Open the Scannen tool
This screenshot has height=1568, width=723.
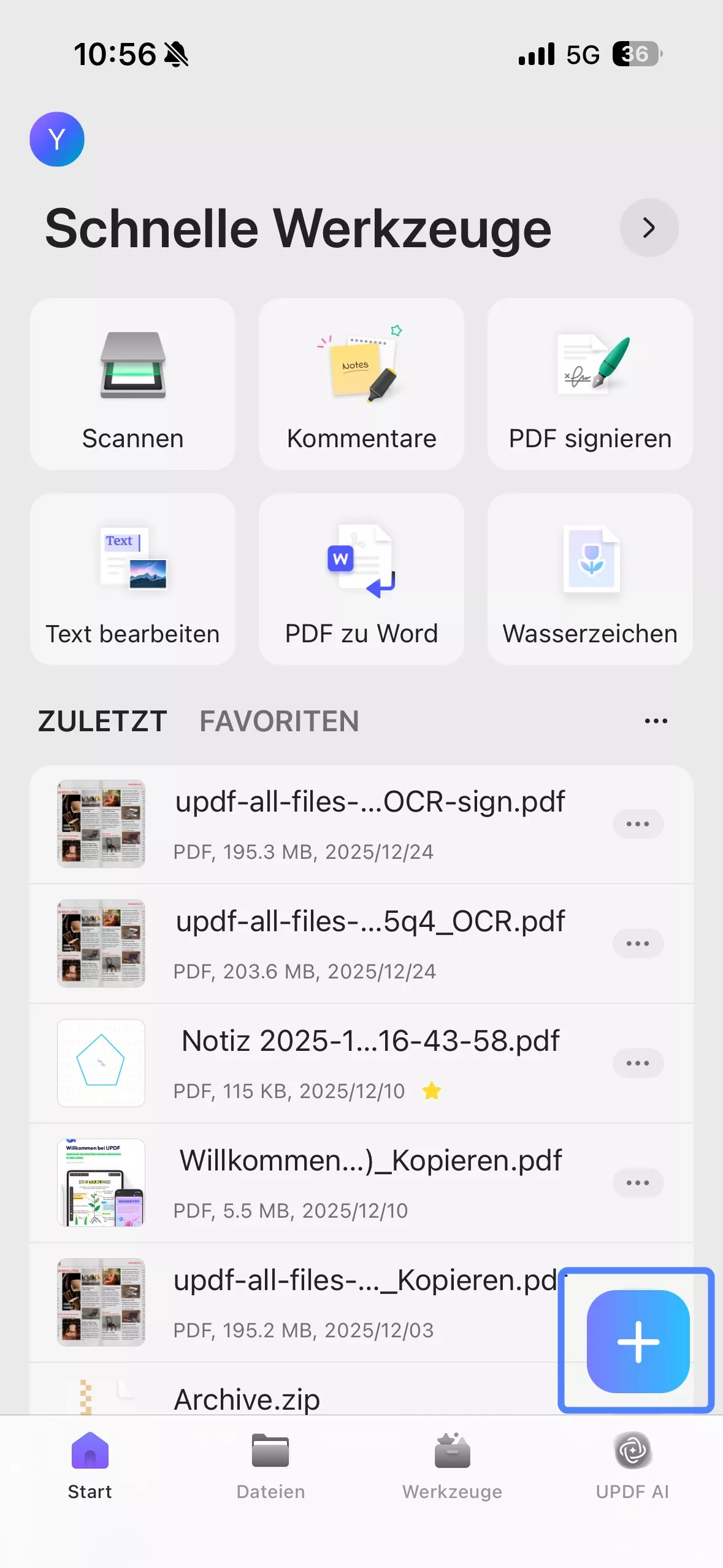[132, 384]
